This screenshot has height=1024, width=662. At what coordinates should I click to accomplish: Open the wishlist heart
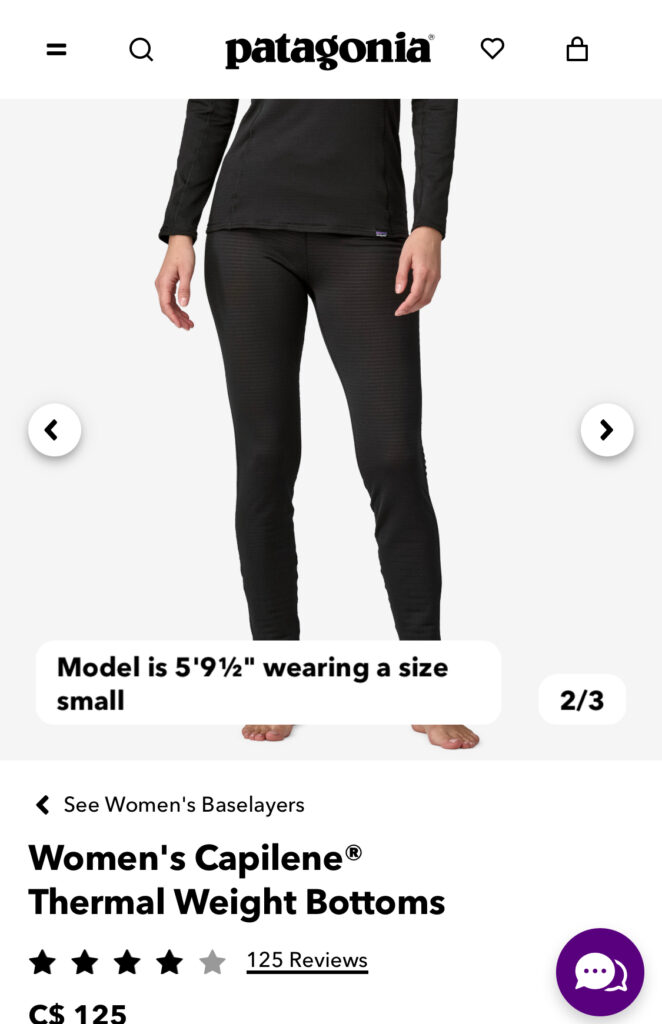[492, 48]
